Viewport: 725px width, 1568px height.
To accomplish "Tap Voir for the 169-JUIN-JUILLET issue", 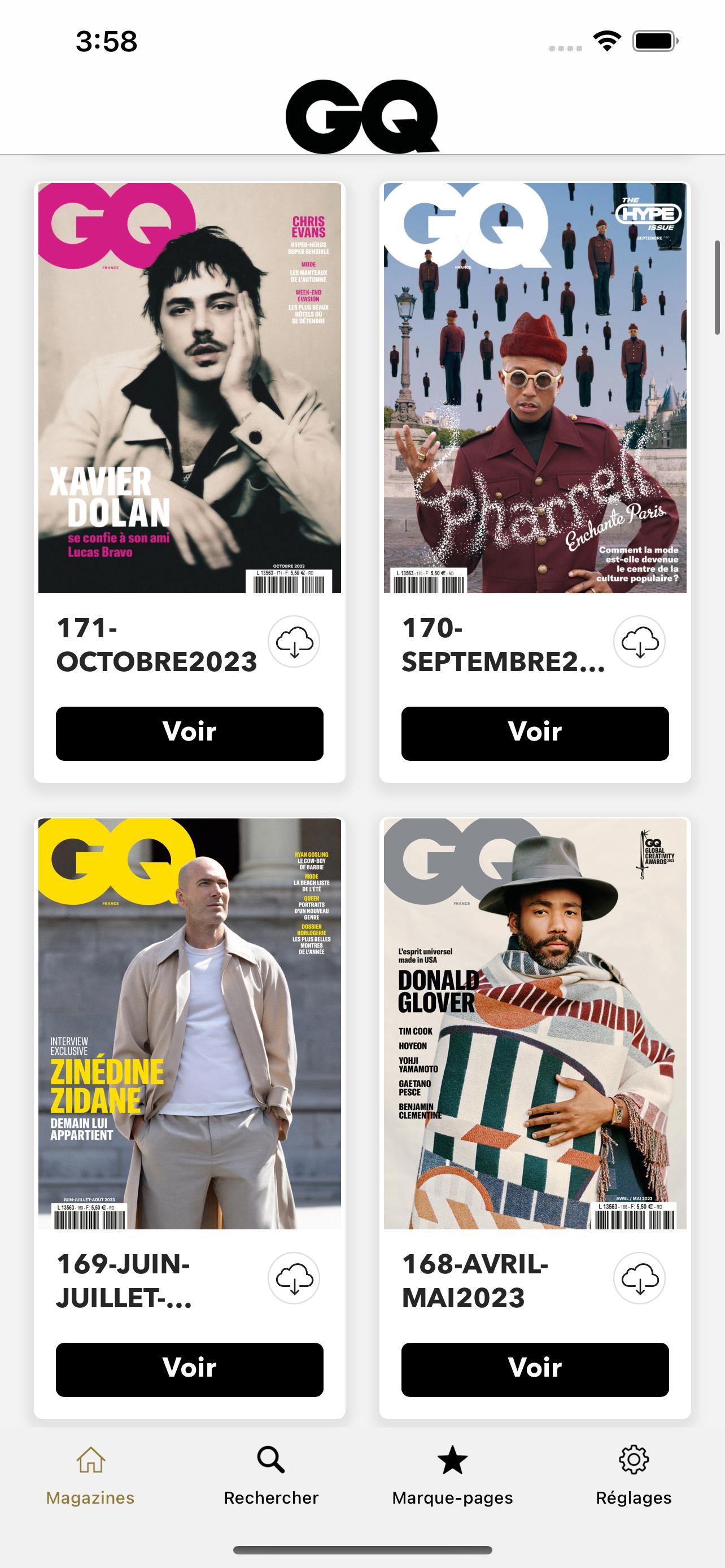I will tap(189, 1369).
